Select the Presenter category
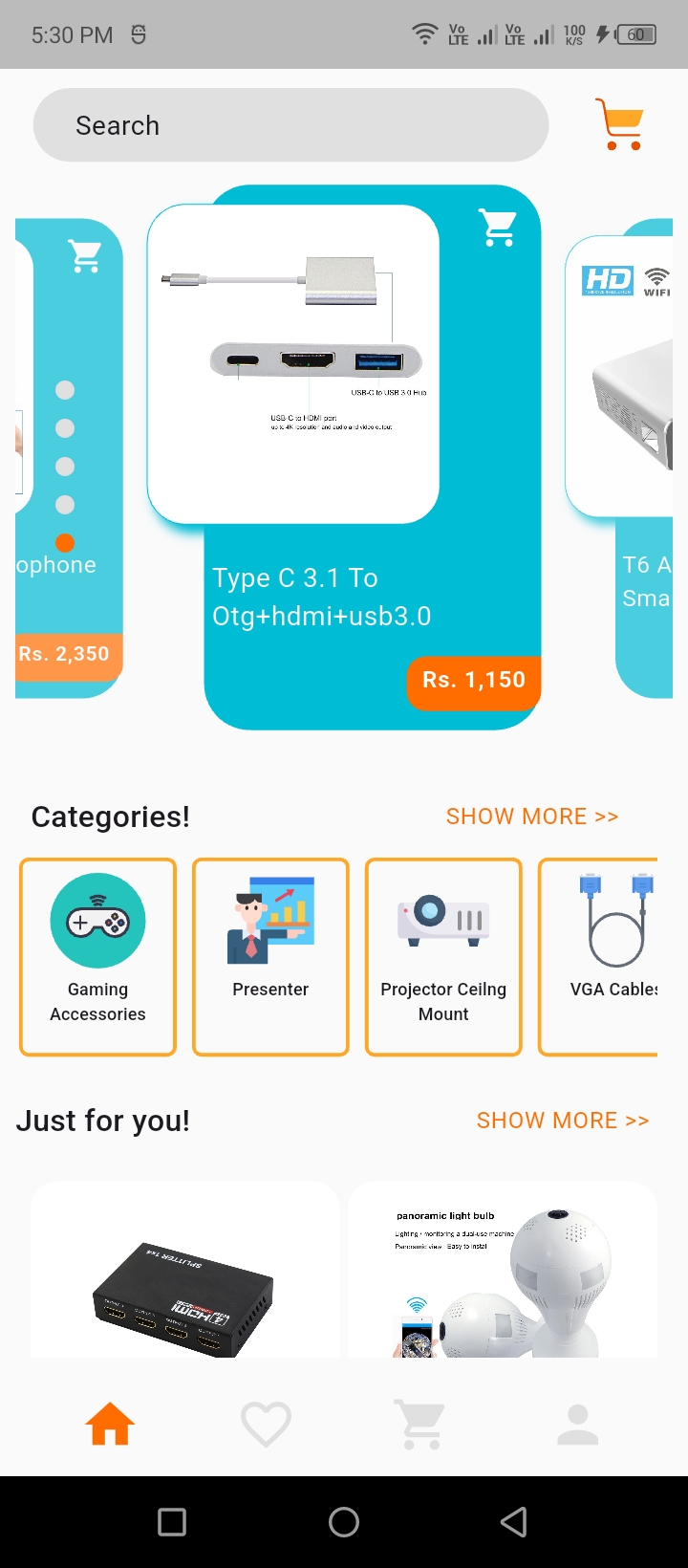688x1568 pixels. pyautogui.click(x=270, y=957)
